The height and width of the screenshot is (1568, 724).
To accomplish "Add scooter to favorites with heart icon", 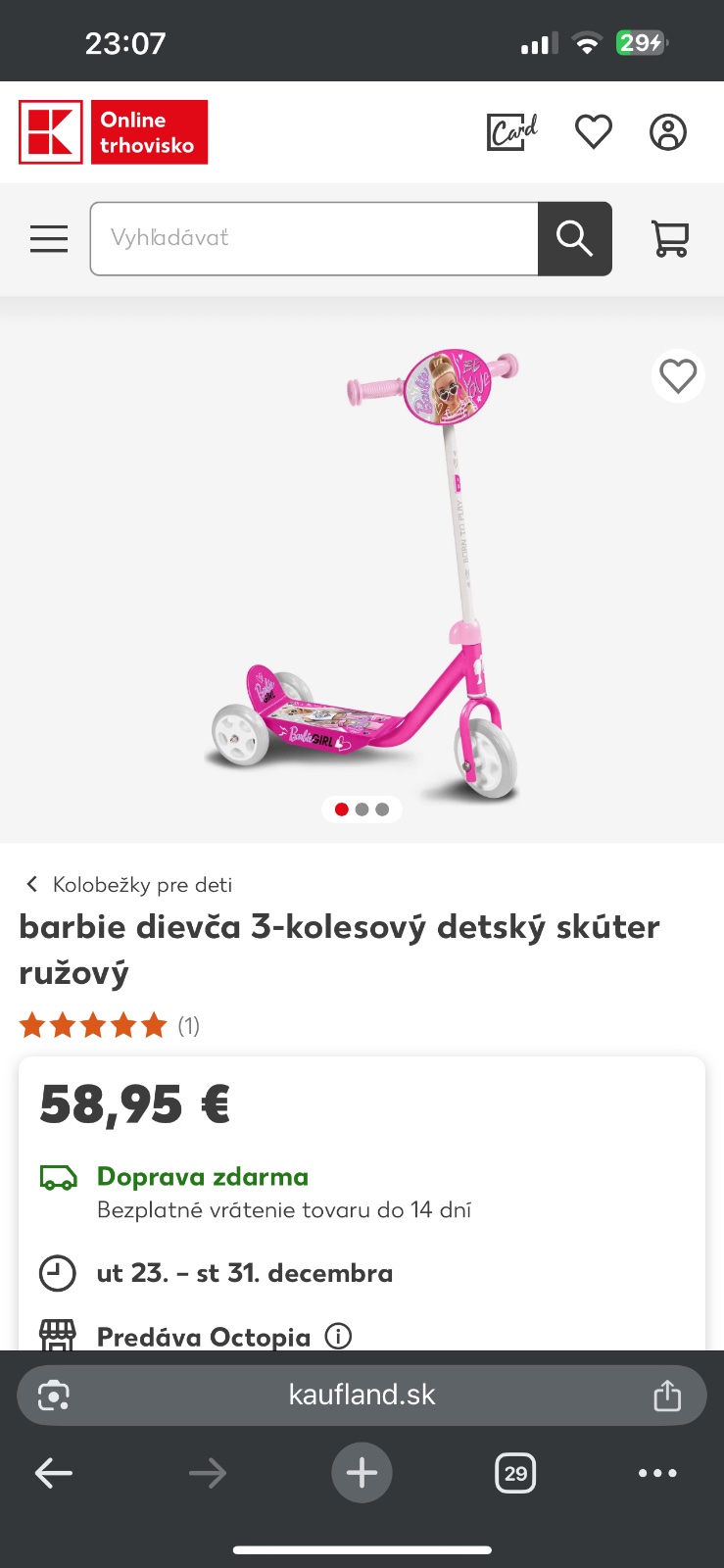I will pyautogui.click(x=678, y=376).
